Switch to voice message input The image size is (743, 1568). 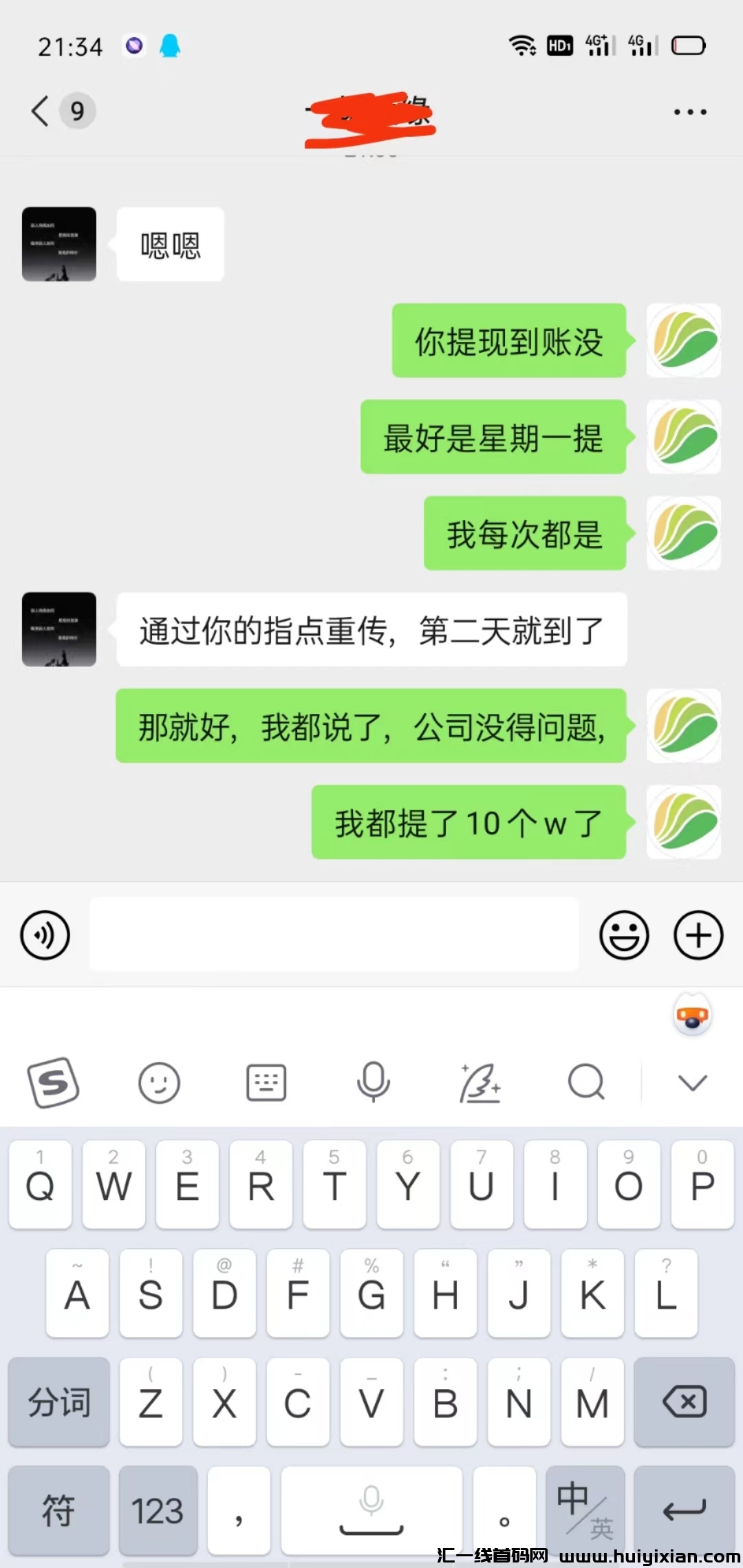click(x=45, y=935)
